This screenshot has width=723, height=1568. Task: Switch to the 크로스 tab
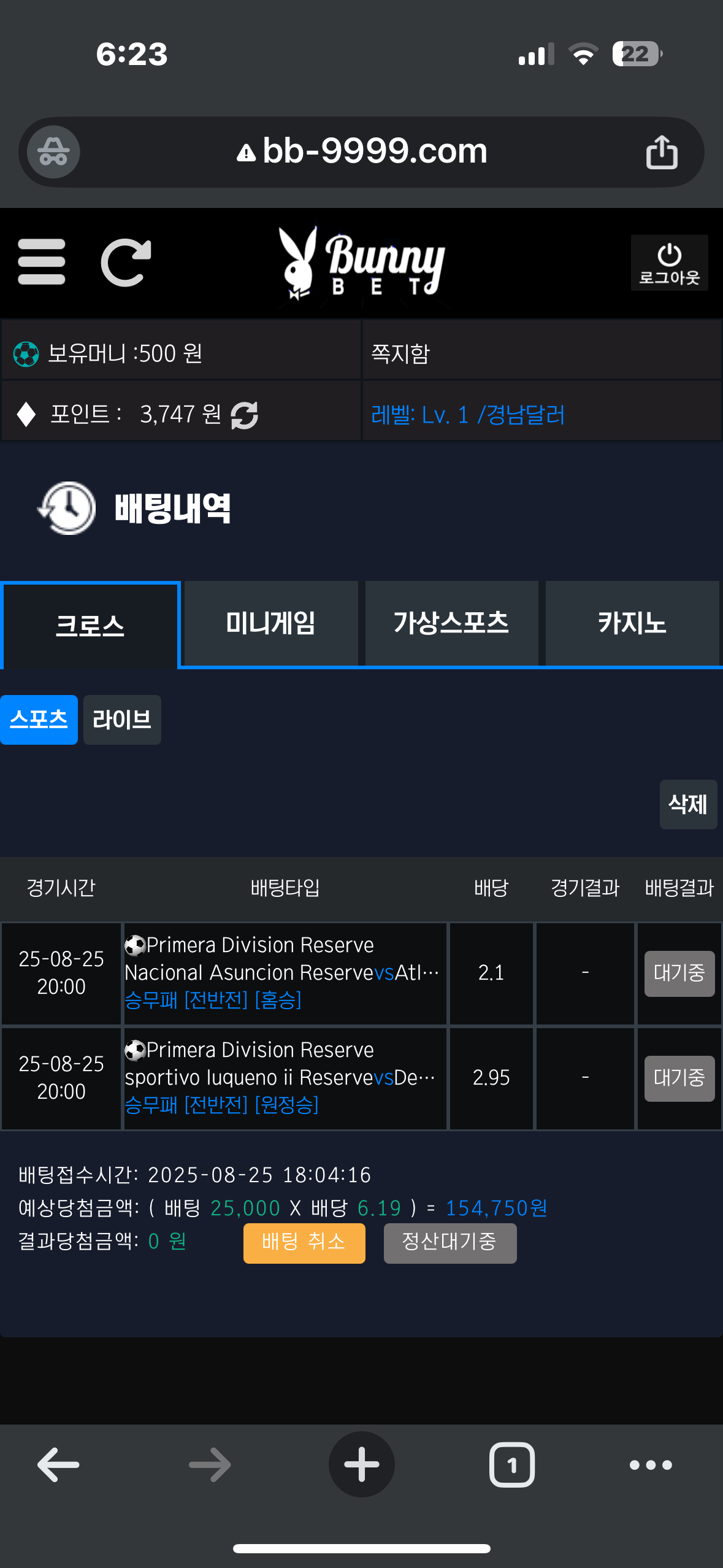tap(90, 625)
